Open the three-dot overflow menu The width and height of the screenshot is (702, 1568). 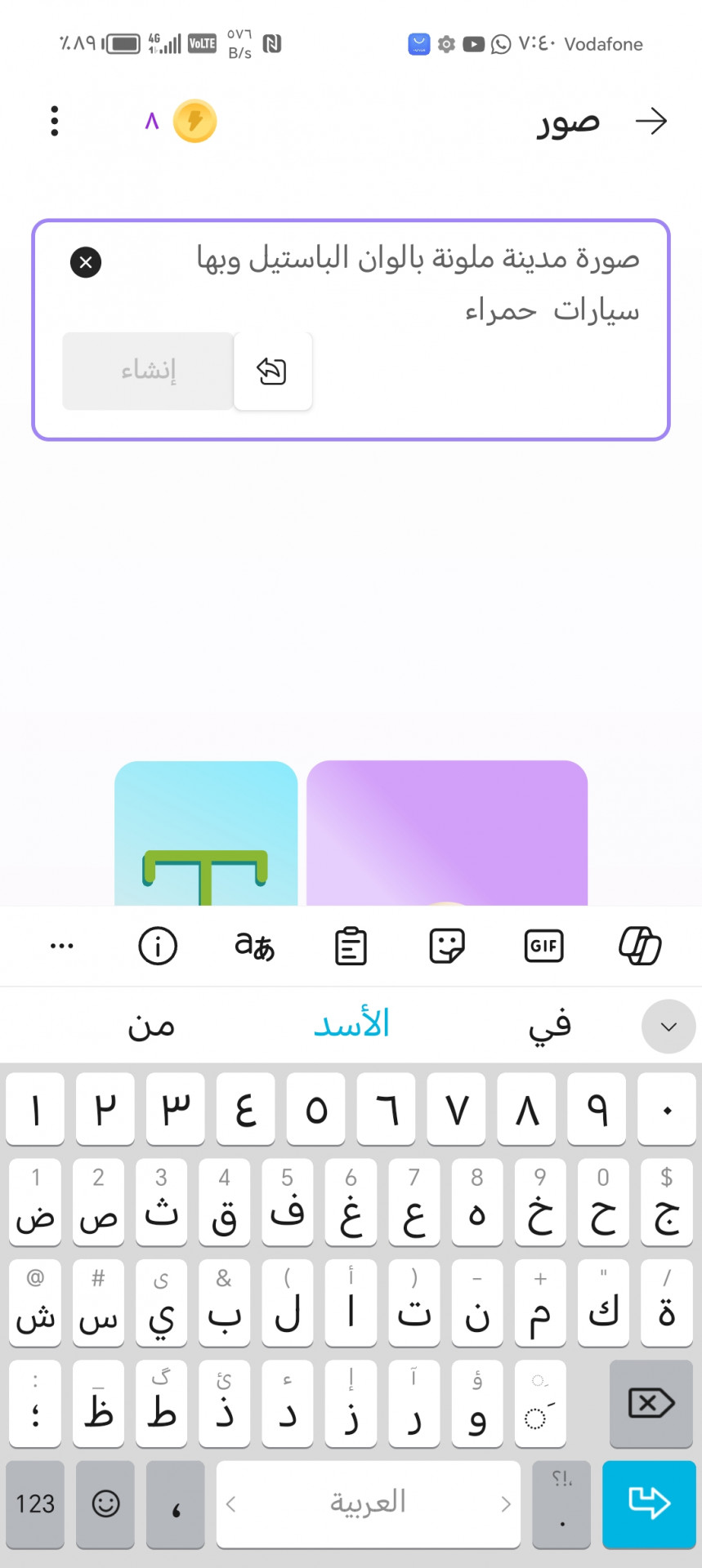(x=55, y=122)
